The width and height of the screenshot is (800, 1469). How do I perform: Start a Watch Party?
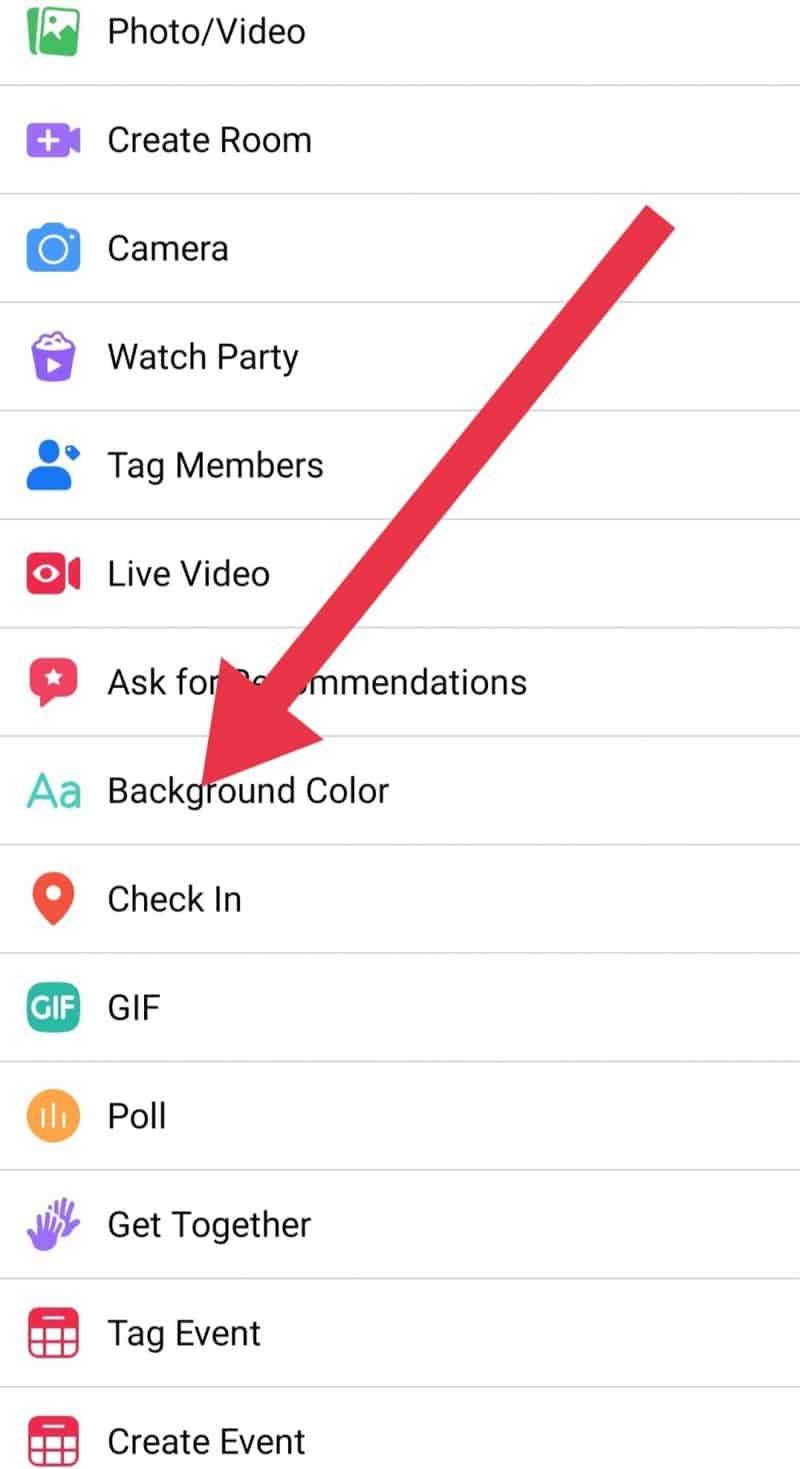pos(203,357)
